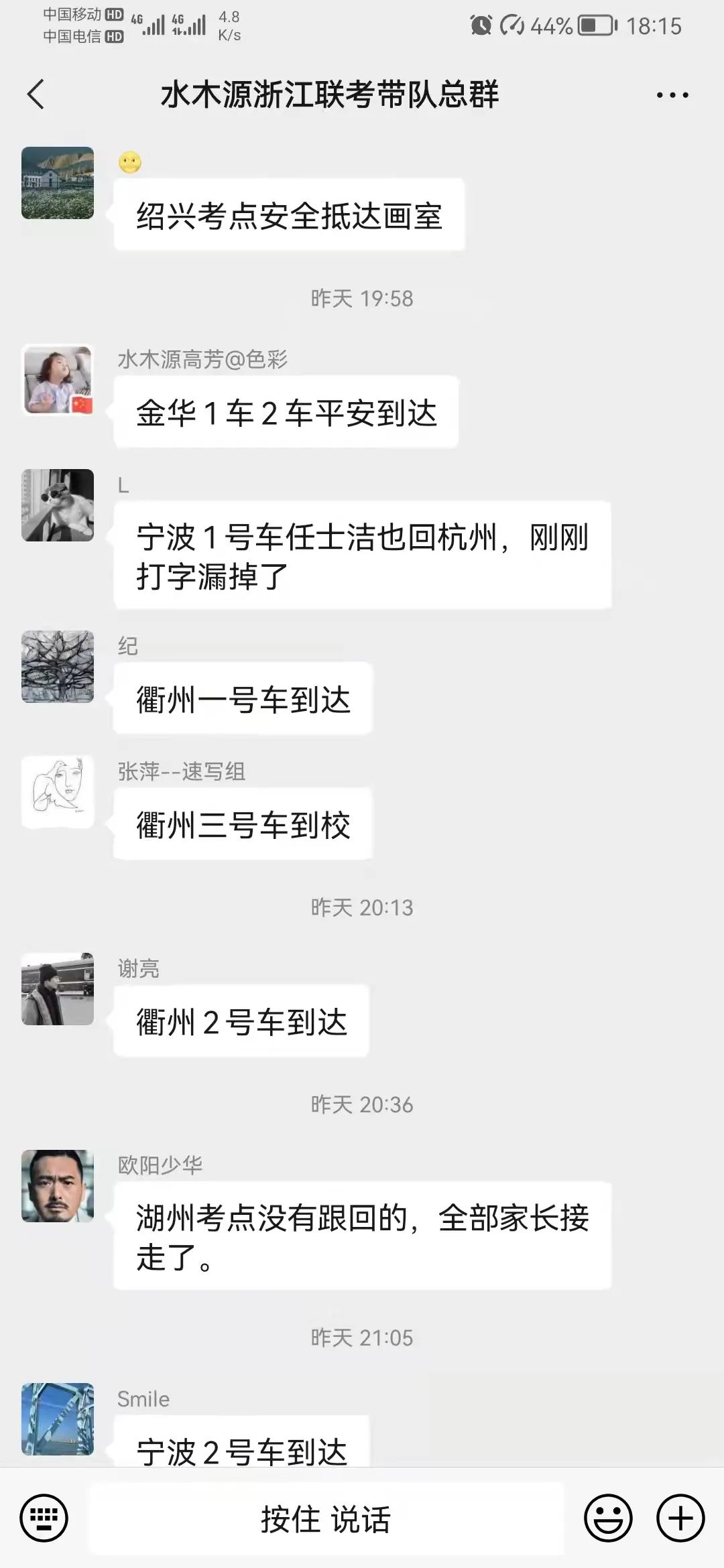
Task: Open 欧阳少华's profile avatar
Action: pos(58,1186)
